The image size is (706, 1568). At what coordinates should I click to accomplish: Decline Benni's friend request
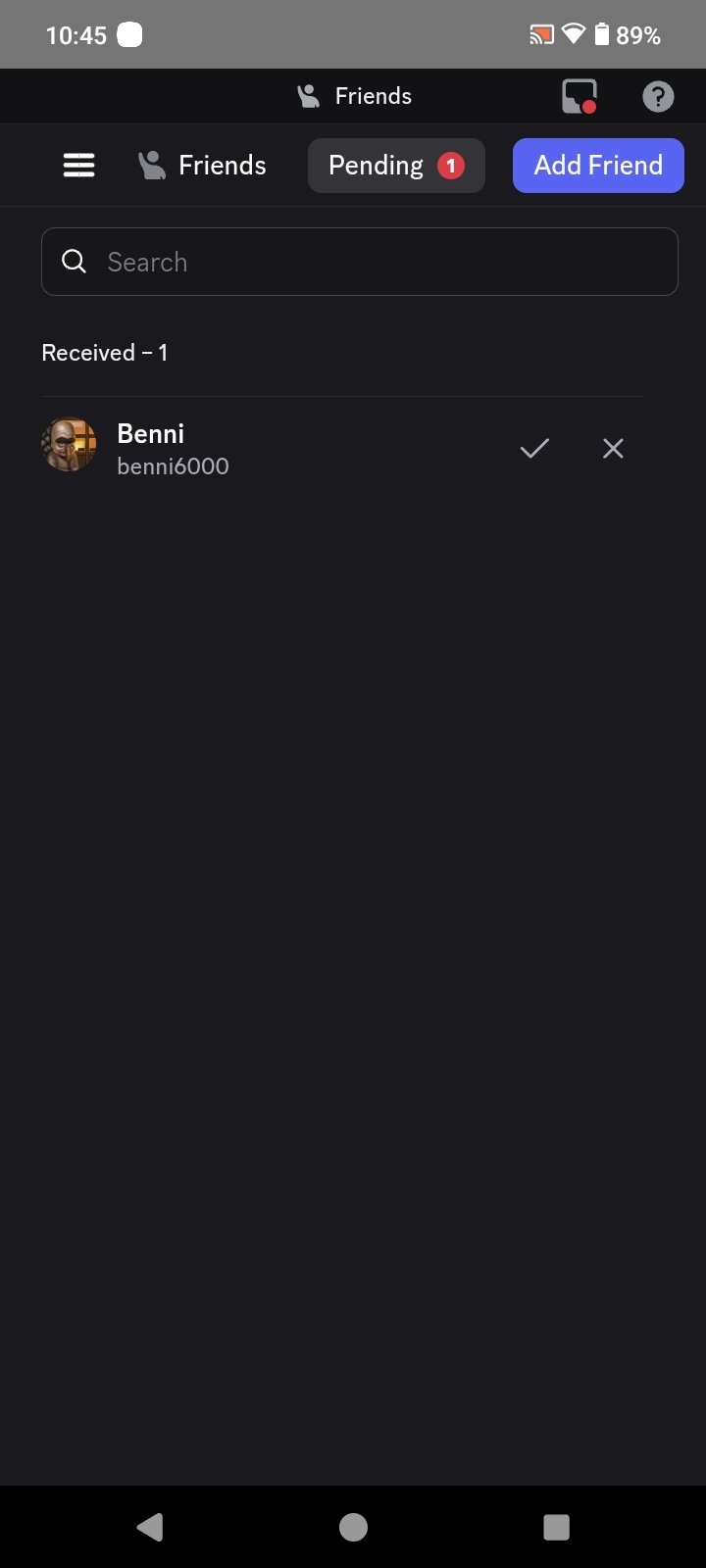pos(613,449)
